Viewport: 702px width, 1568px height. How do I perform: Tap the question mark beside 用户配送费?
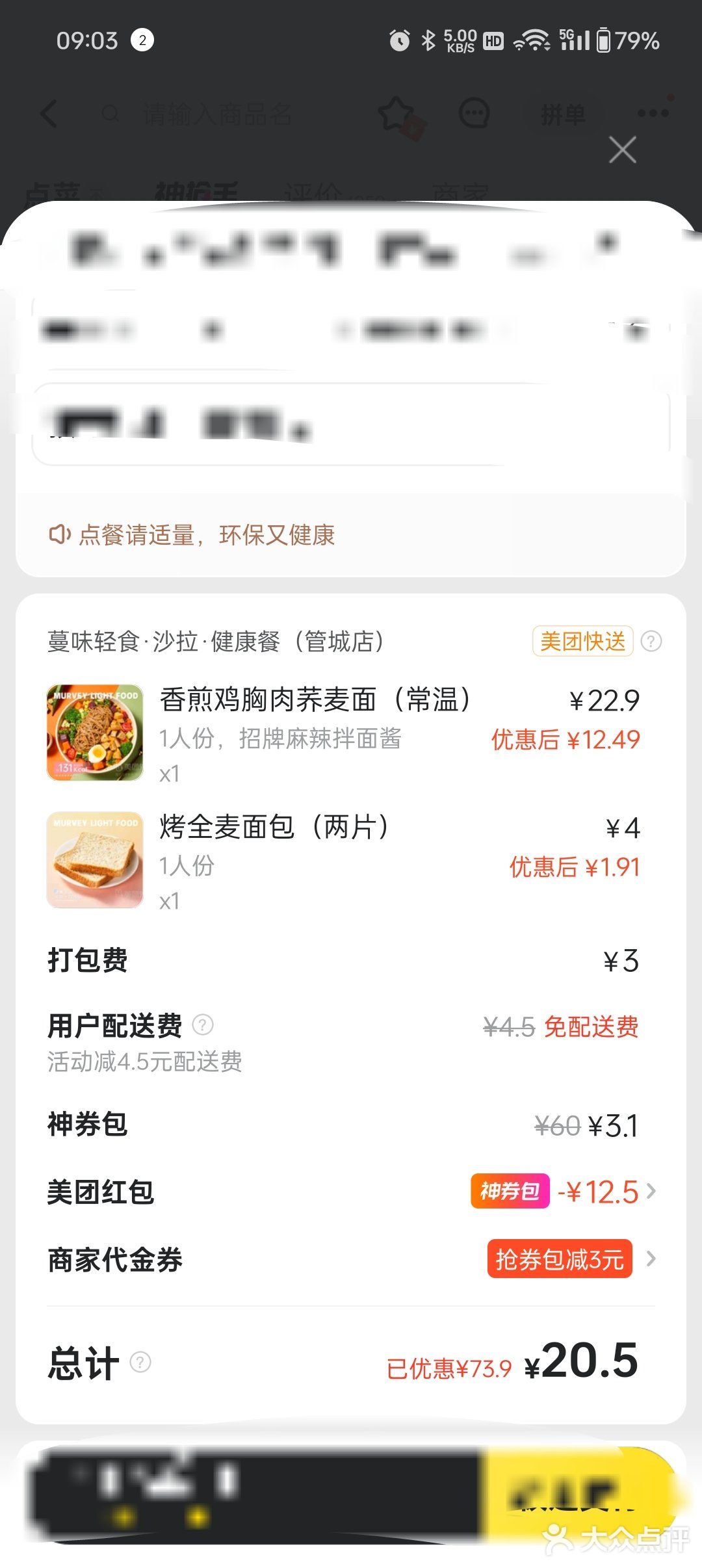[x=205, y=1026]
